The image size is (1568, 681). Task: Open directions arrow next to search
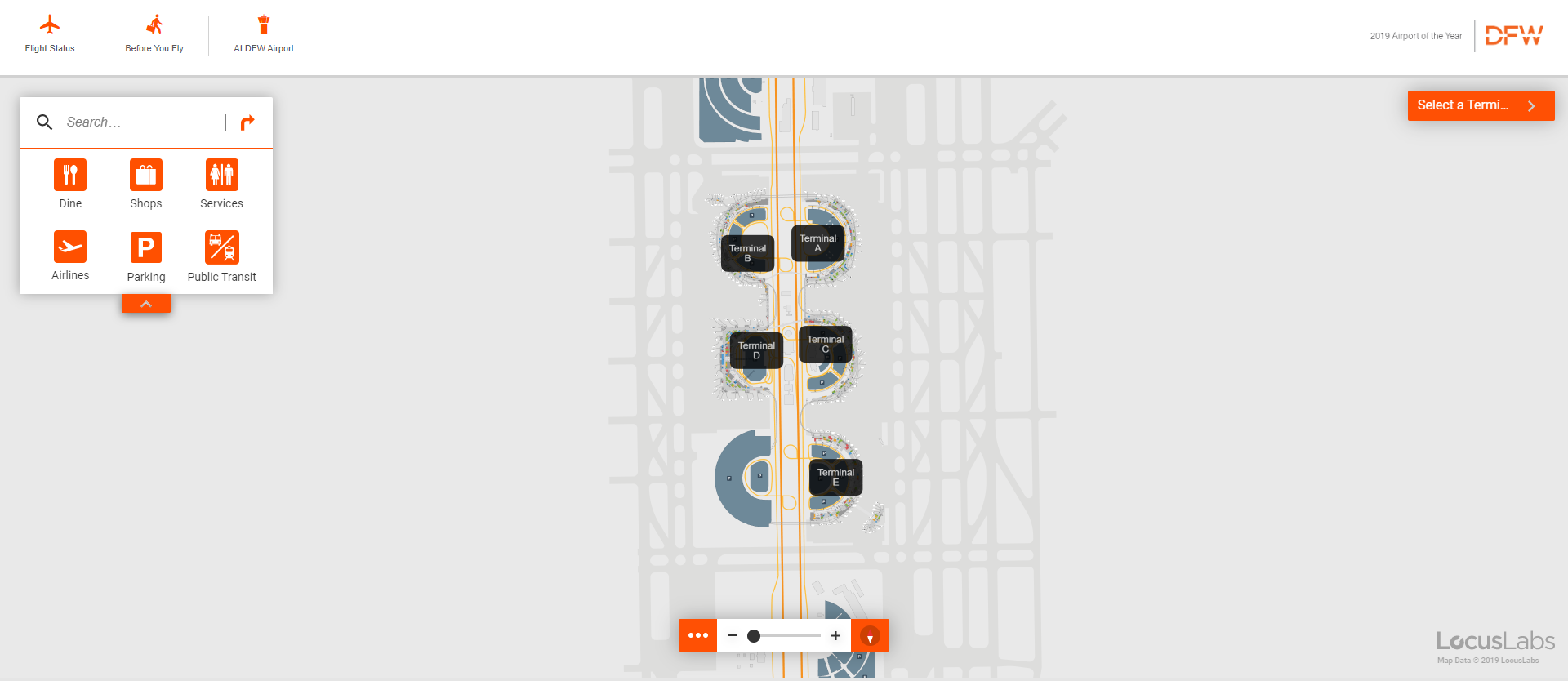click(x=247, y=122)
